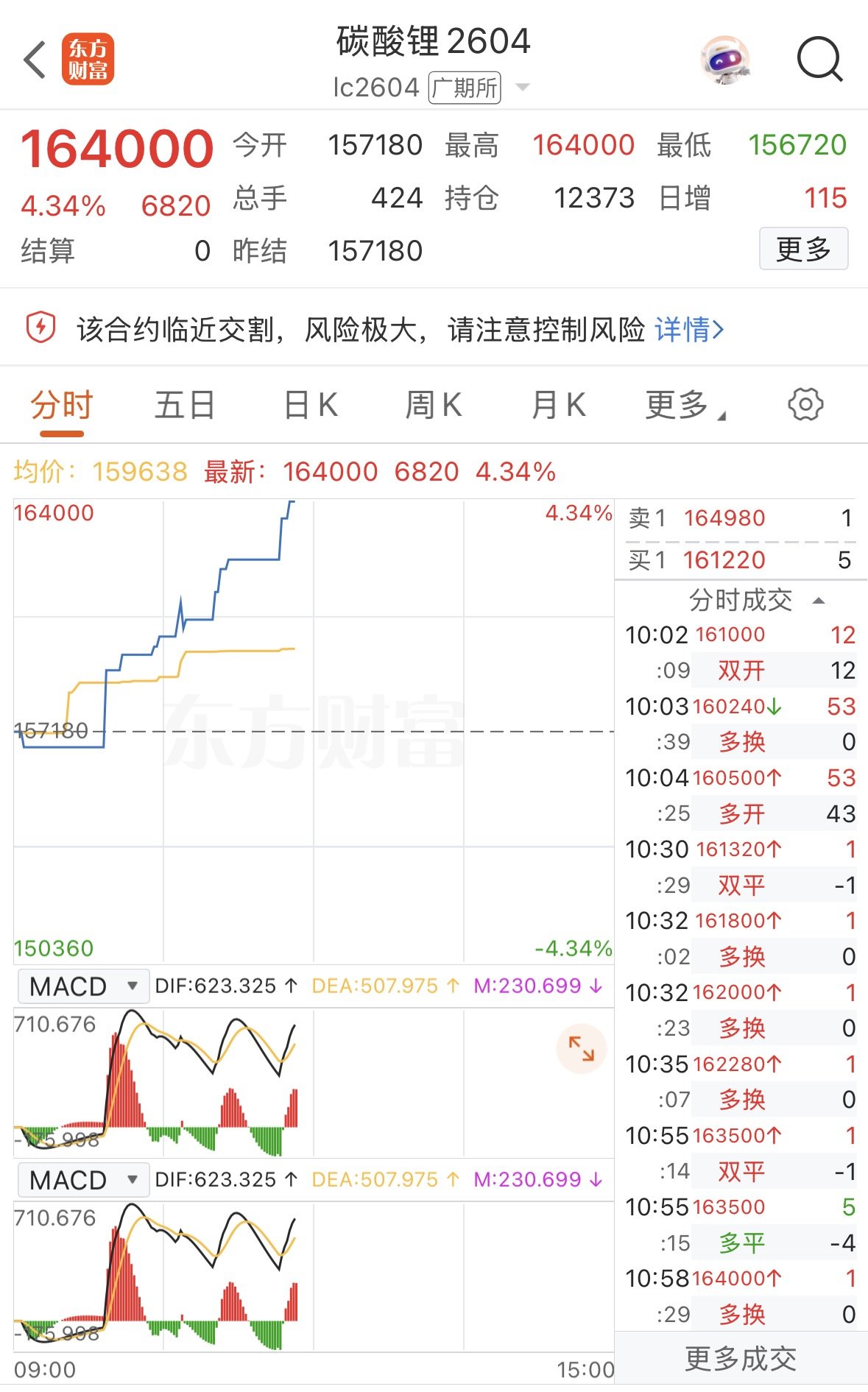Image resolution: width=868 pixels, height=1392 pixels.
Task: View 更多成交 trade records
Action: coord(741,1359)
